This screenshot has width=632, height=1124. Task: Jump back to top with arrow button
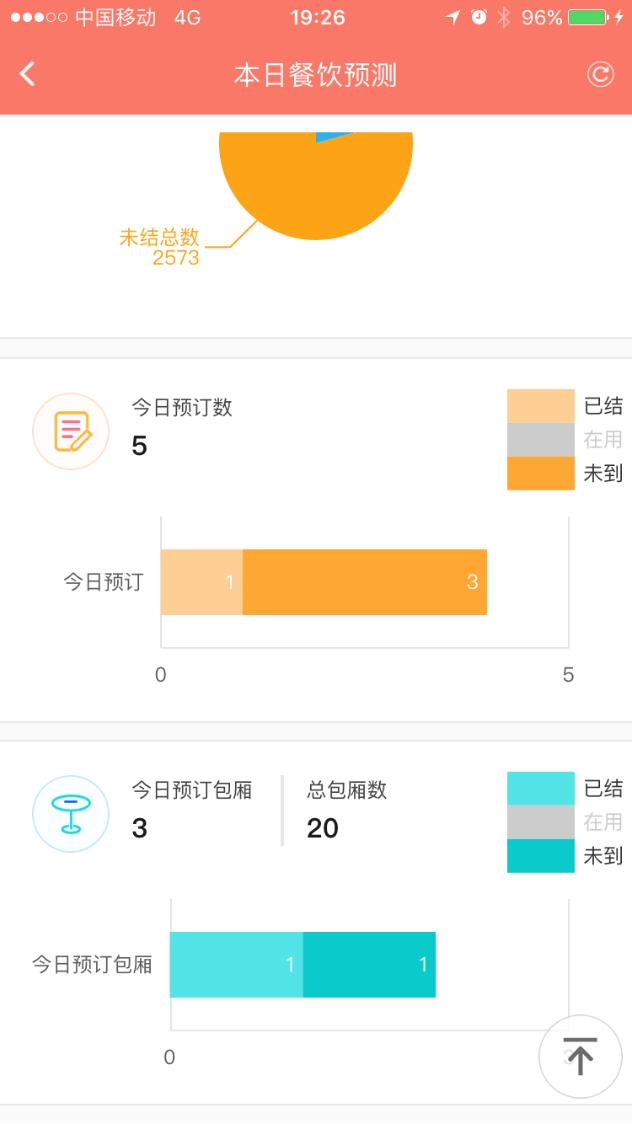(x=580, y=1056)
